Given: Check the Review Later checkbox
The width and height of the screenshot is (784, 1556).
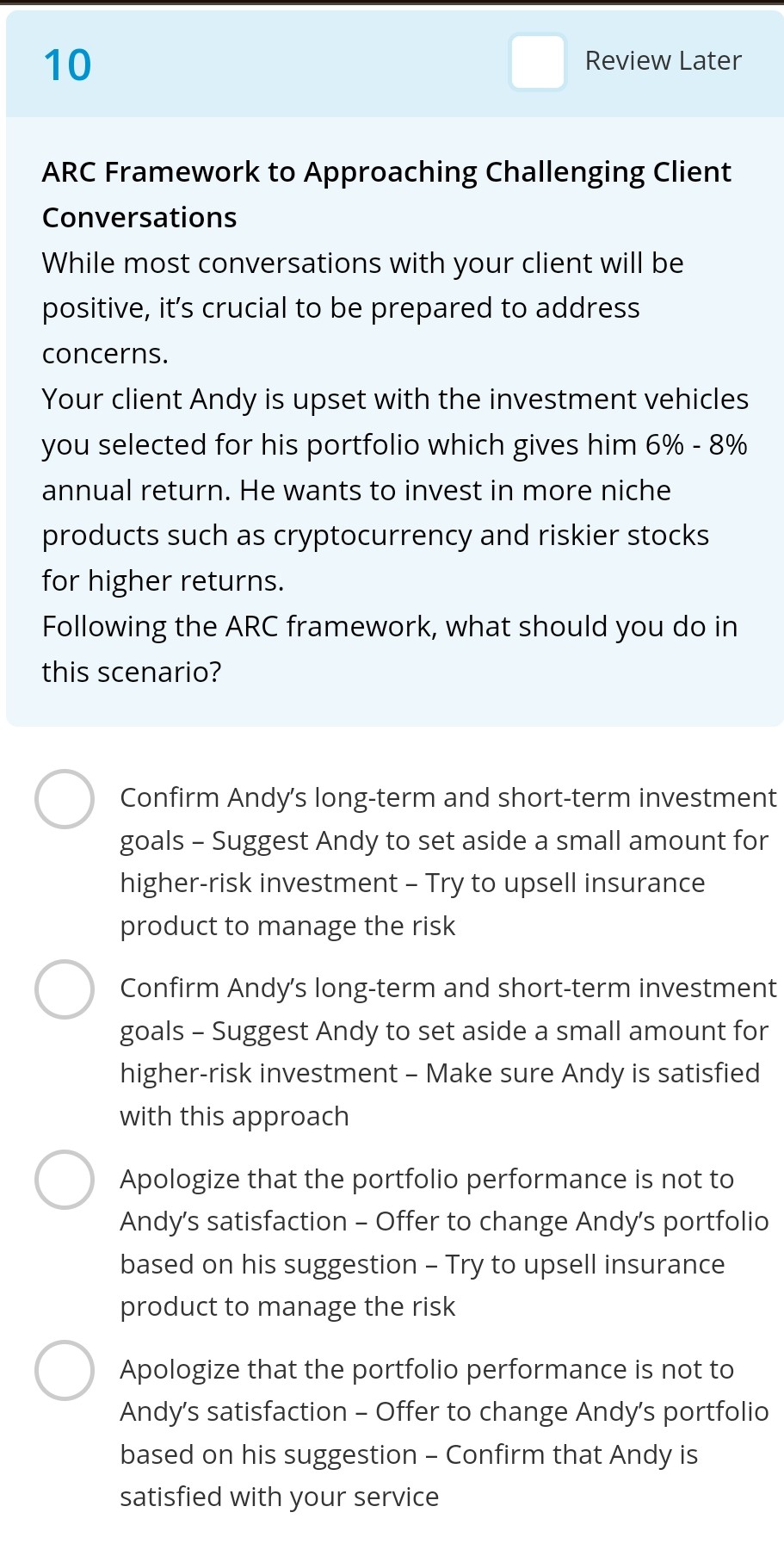Looking at the screenshot, I should (x=537, y=62).
